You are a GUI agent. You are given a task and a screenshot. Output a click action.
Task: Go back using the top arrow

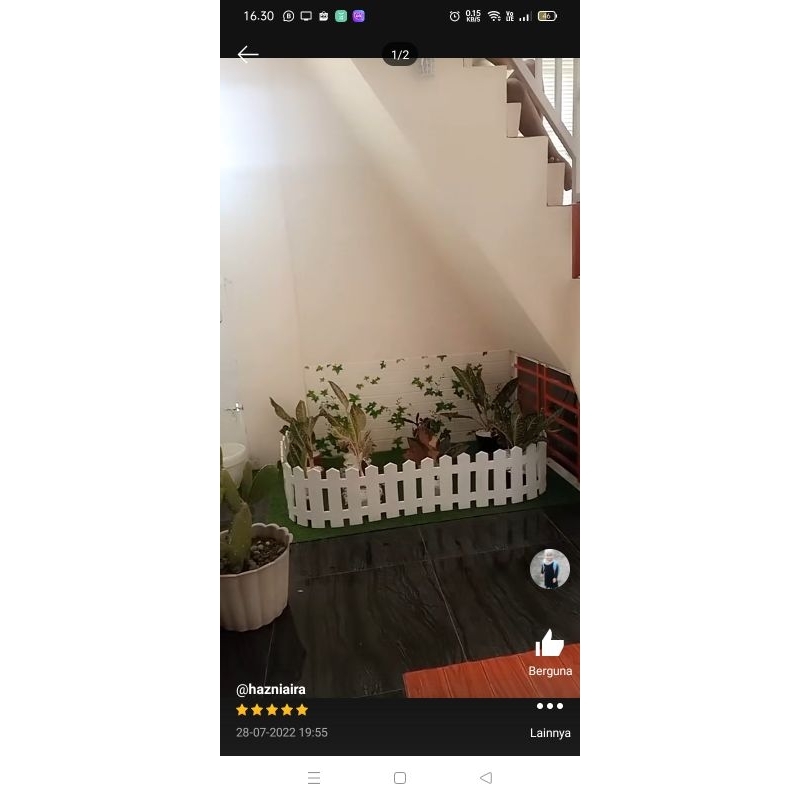pyautogui.click(x=248, y=54)
